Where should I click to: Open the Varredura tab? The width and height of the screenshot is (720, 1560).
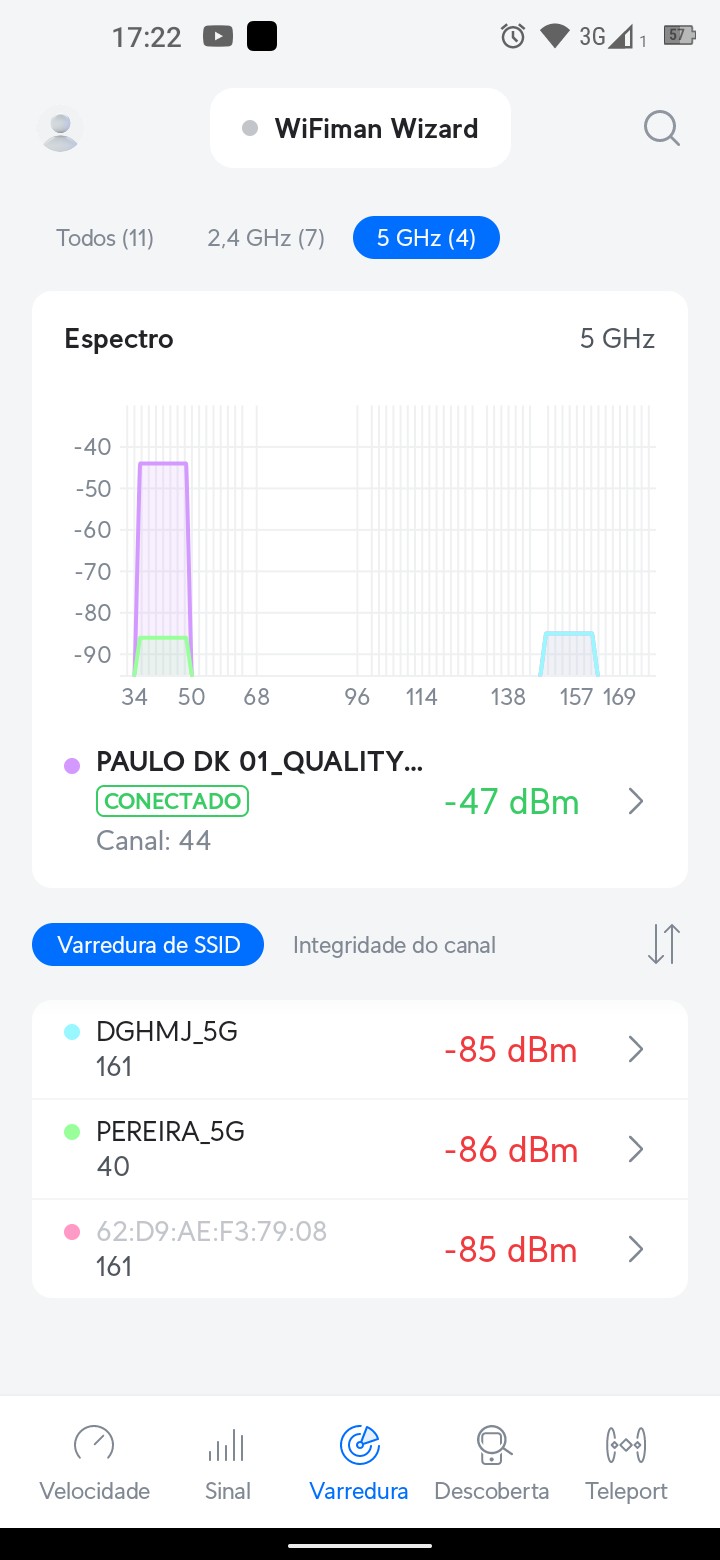click(x=359, y=1463)
